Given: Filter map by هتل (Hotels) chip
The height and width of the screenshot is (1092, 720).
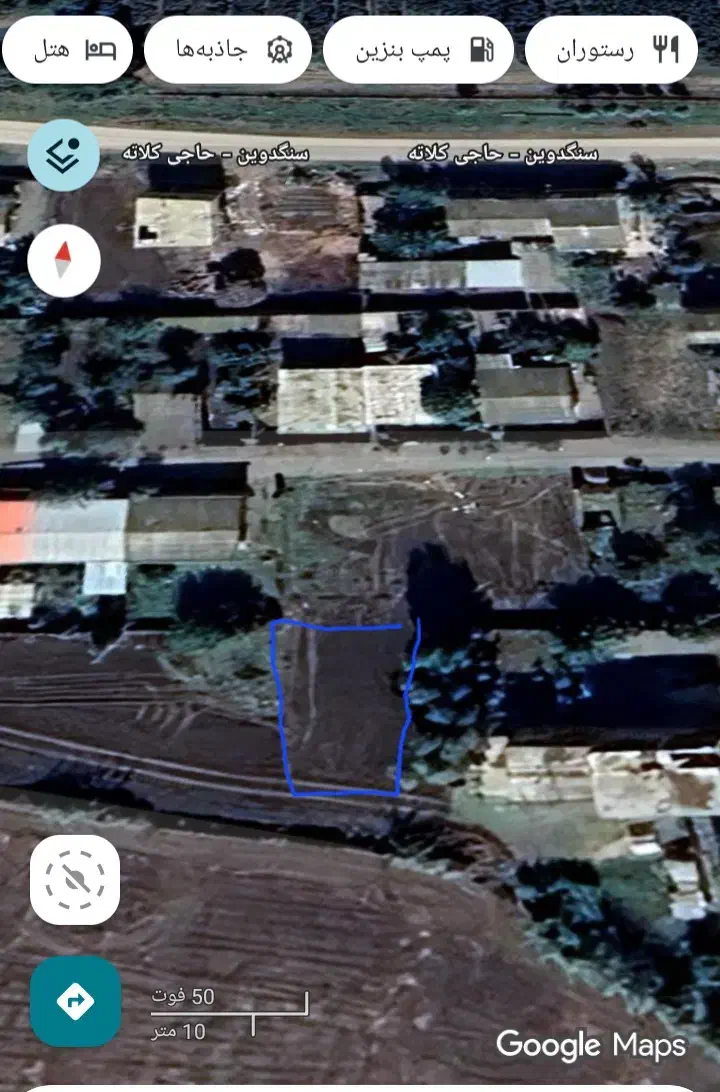Looking at the screenshot, I should [x=70, y=49].
